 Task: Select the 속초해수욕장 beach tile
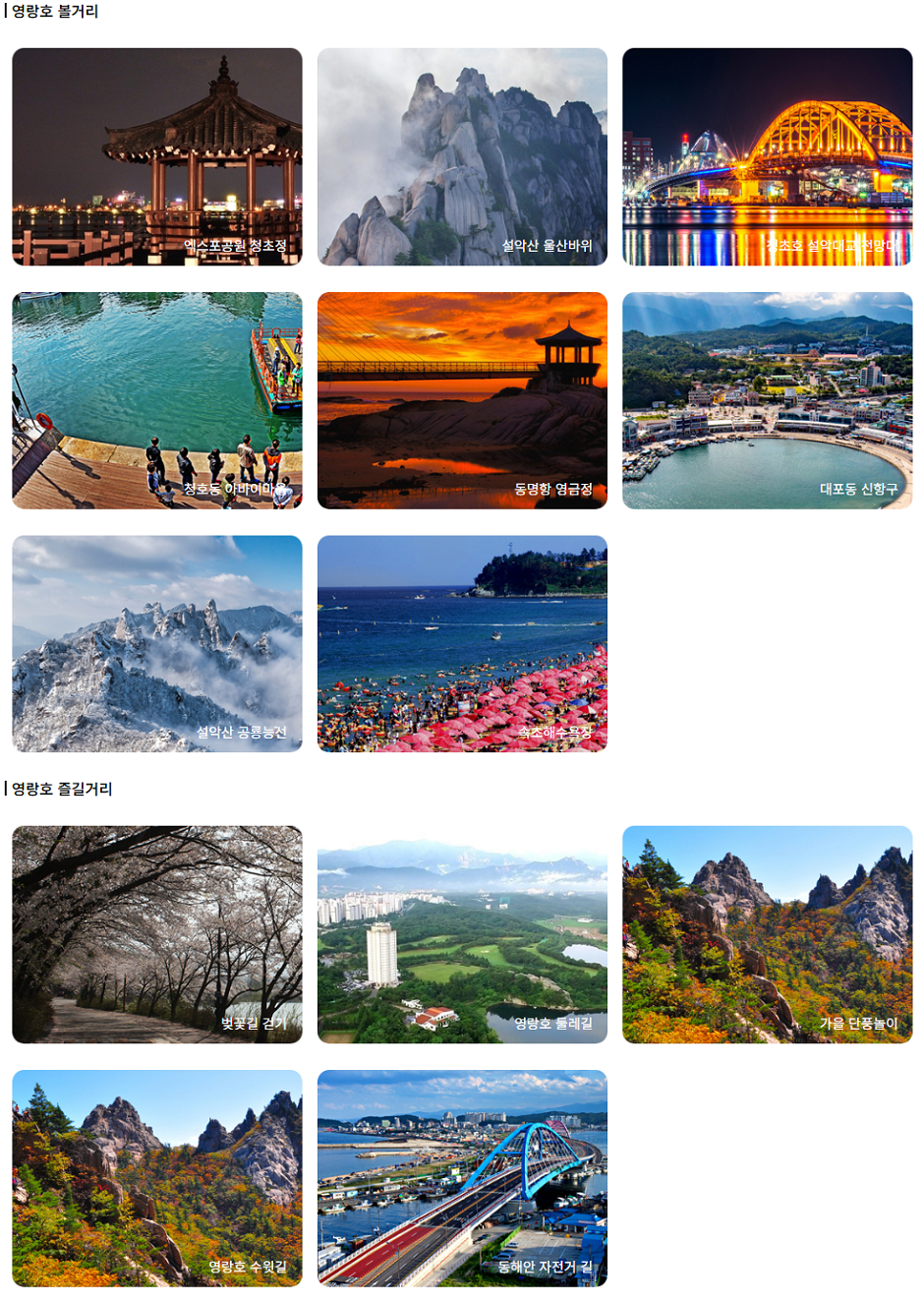[x=462, y=644]
